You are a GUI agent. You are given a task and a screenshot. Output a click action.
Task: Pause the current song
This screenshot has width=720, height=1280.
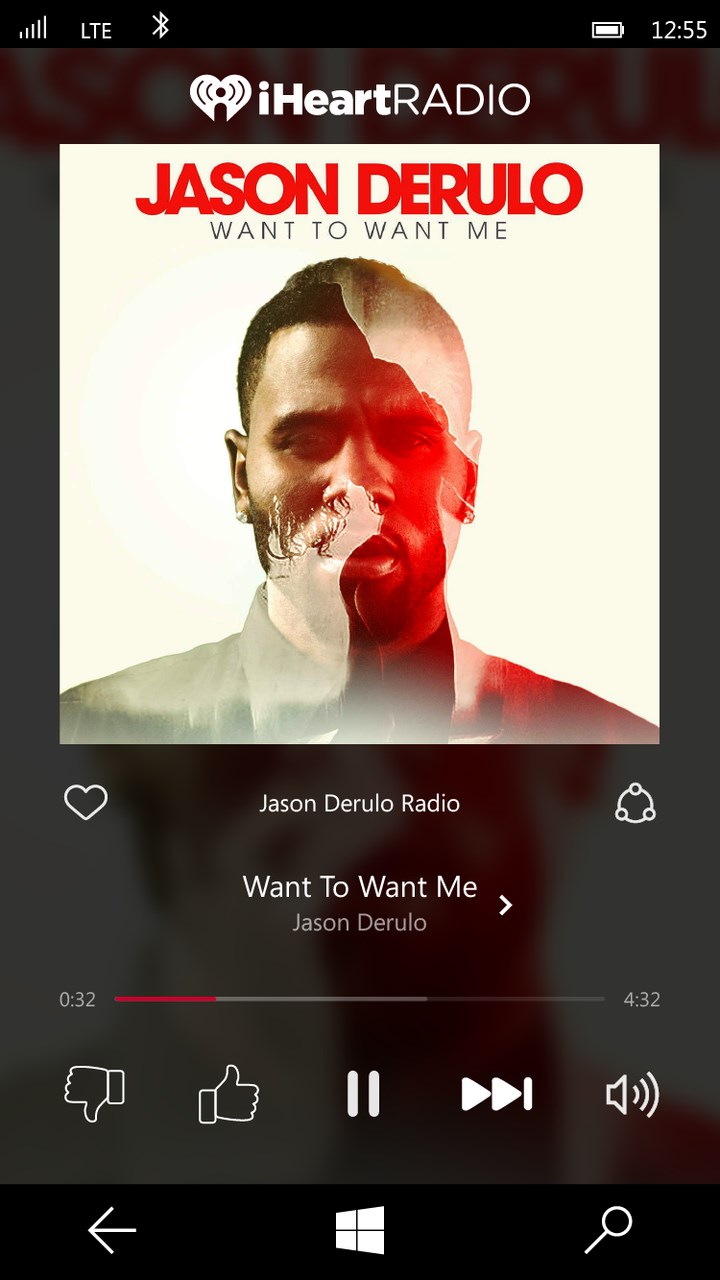[x=363, y=1093]
